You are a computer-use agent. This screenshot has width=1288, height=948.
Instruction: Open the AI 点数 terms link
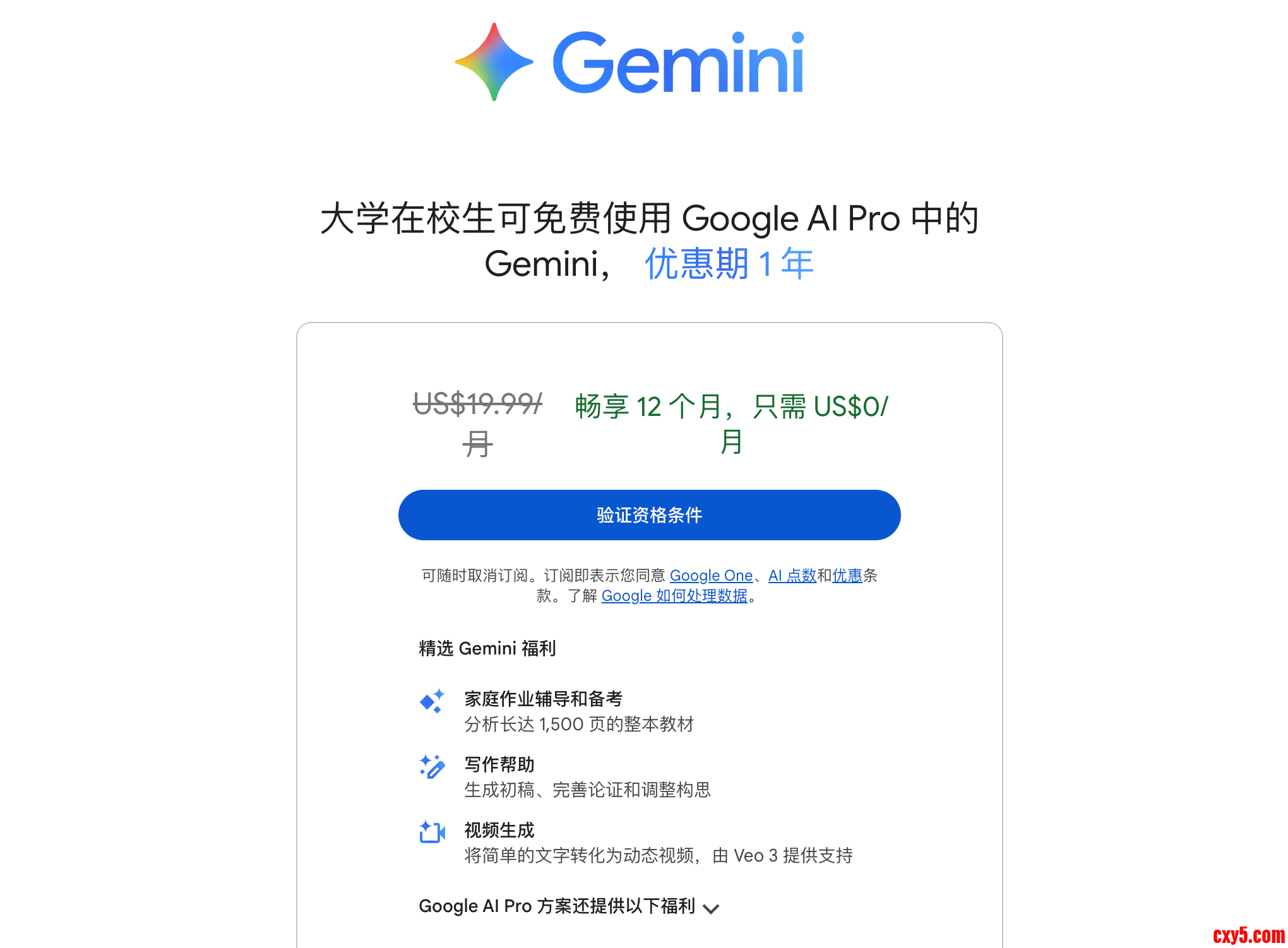[792, 576]
